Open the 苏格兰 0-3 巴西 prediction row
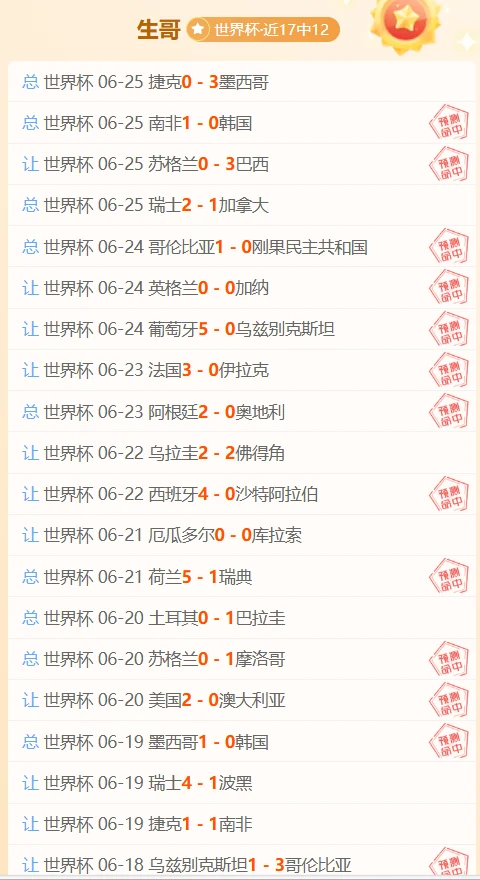This screenshot has width=480, height=880. click(x=241, y=164)
